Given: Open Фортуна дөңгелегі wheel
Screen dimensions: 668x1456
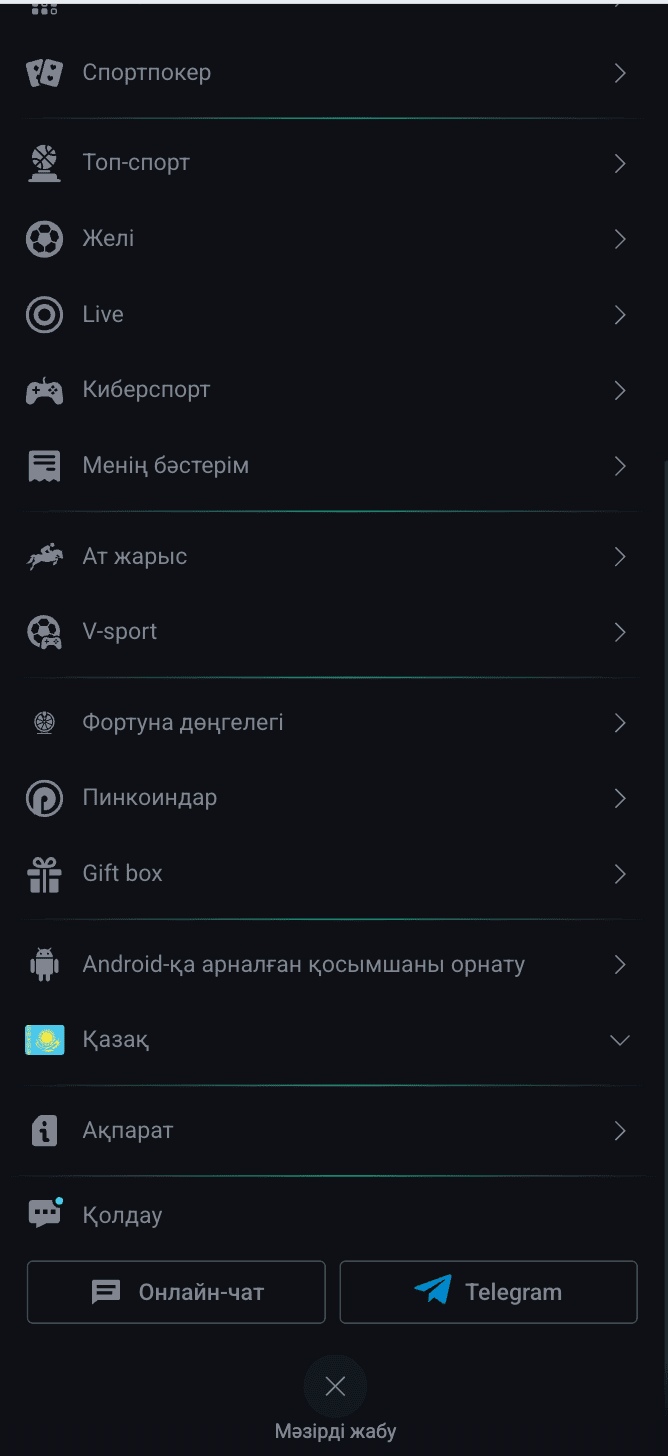Looking at the screenshot, I should [183, 722].
